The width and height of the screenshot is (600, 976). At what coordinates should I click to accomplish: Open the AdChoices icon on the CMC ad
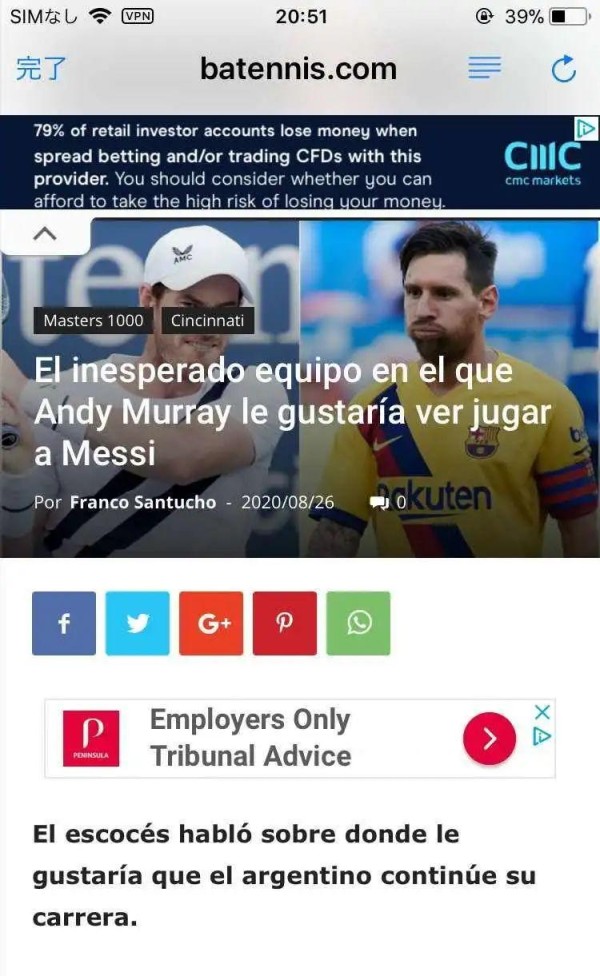pos(586,128)
